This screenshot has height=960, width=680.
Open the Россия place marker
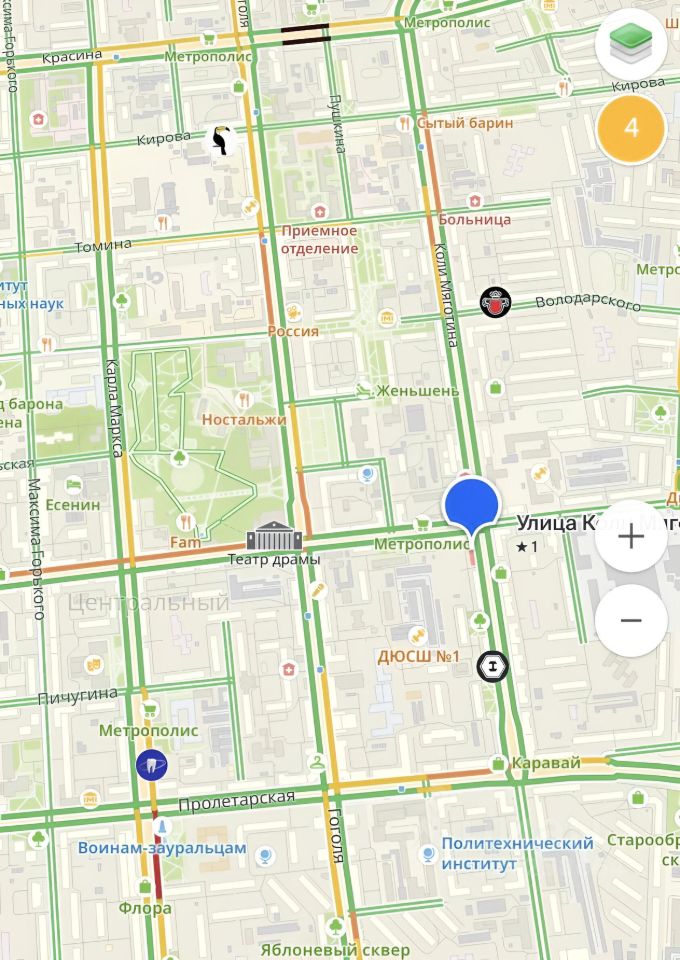tap(293, 312)
